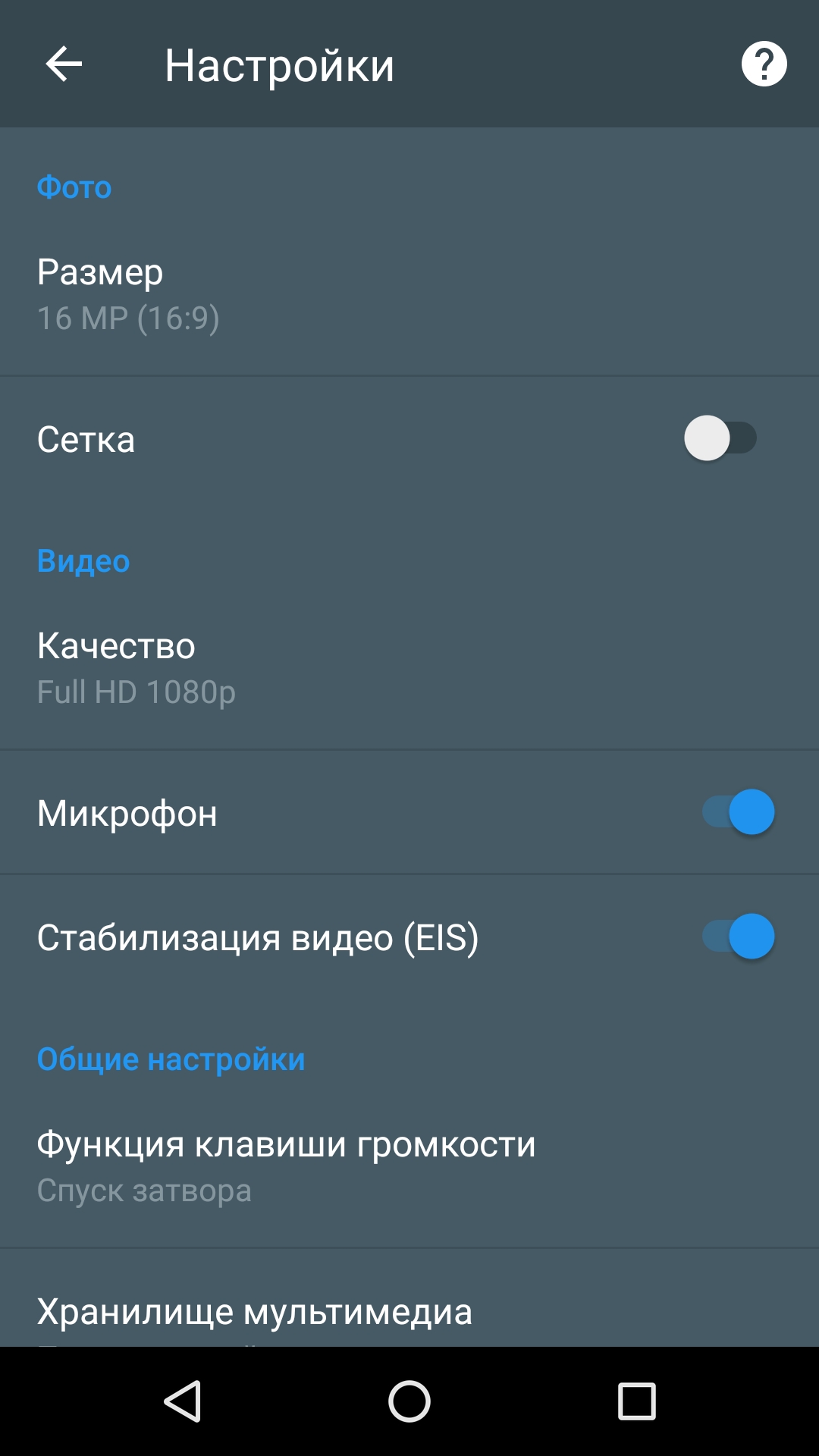Disable Стабилизация видео (EIS)
The image size is (819, 1456).
[738, 937]
